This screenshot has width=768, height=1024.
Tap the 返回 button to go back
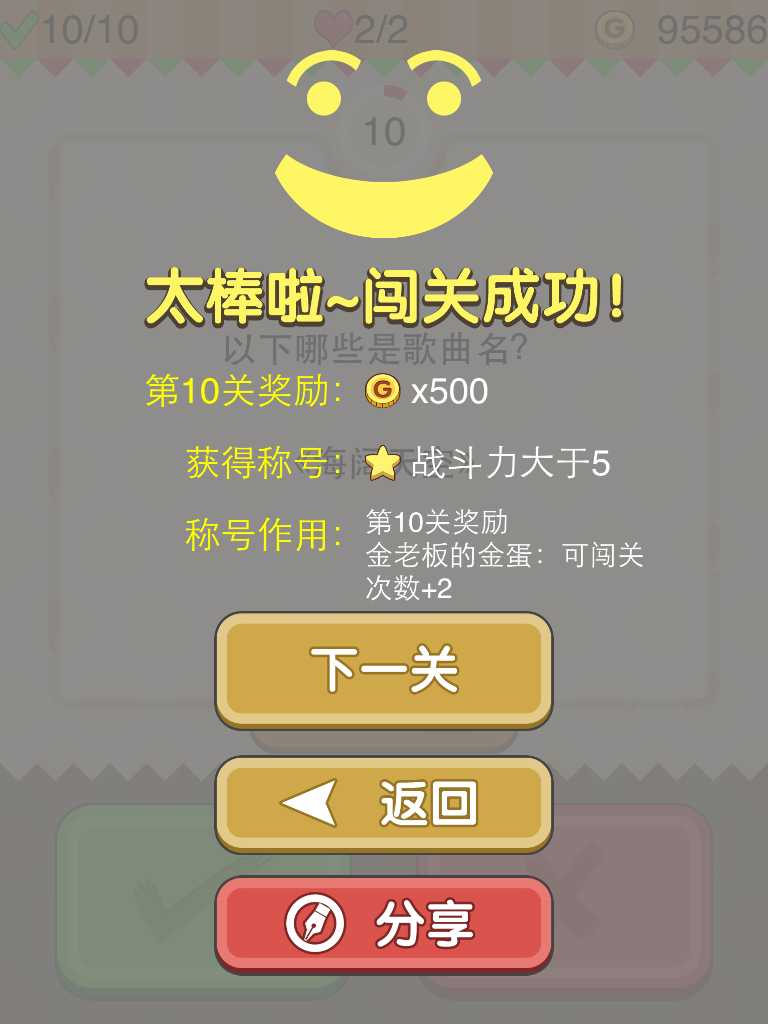coord(384,803)
